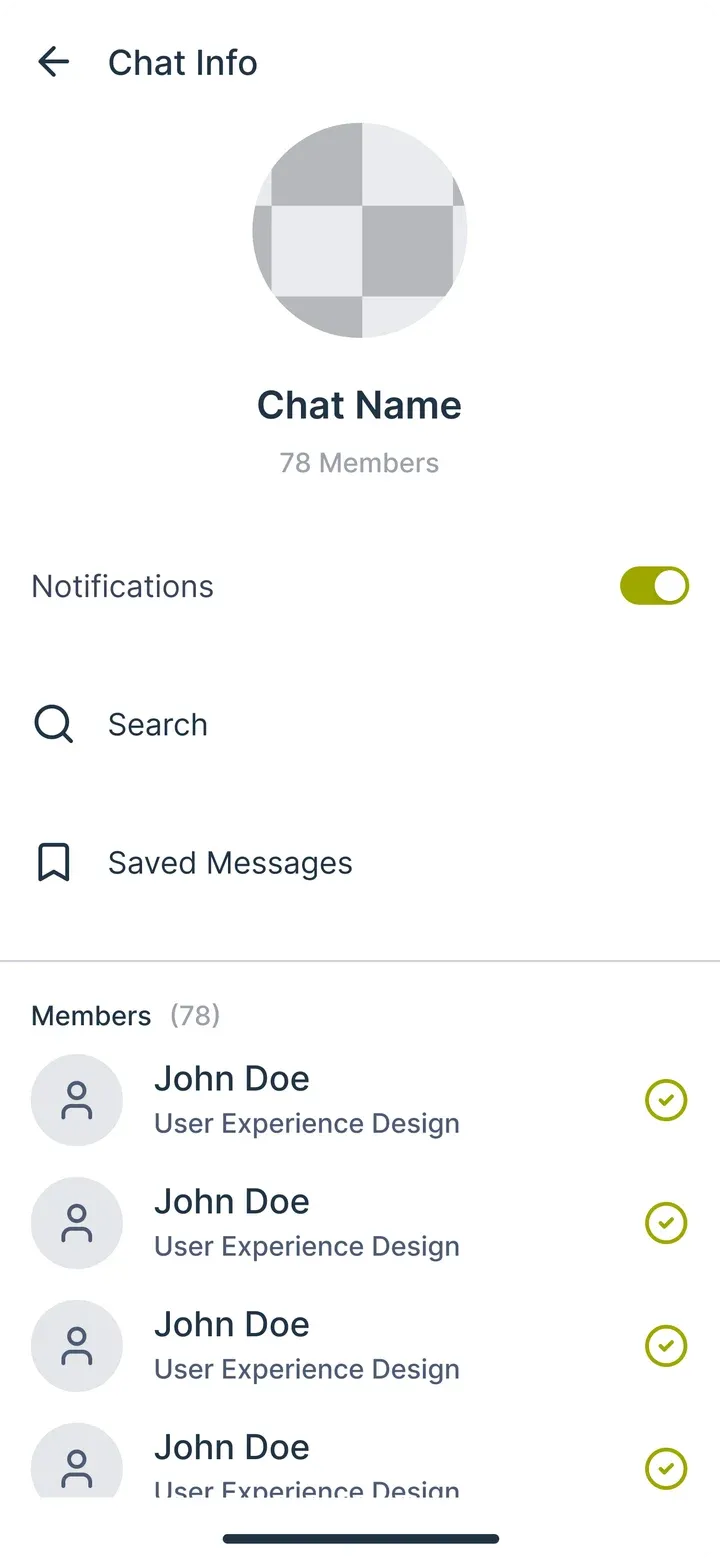Tap the chat avatar picture
The width and height of the screenshot is (720, 1559).
(360, 230)
